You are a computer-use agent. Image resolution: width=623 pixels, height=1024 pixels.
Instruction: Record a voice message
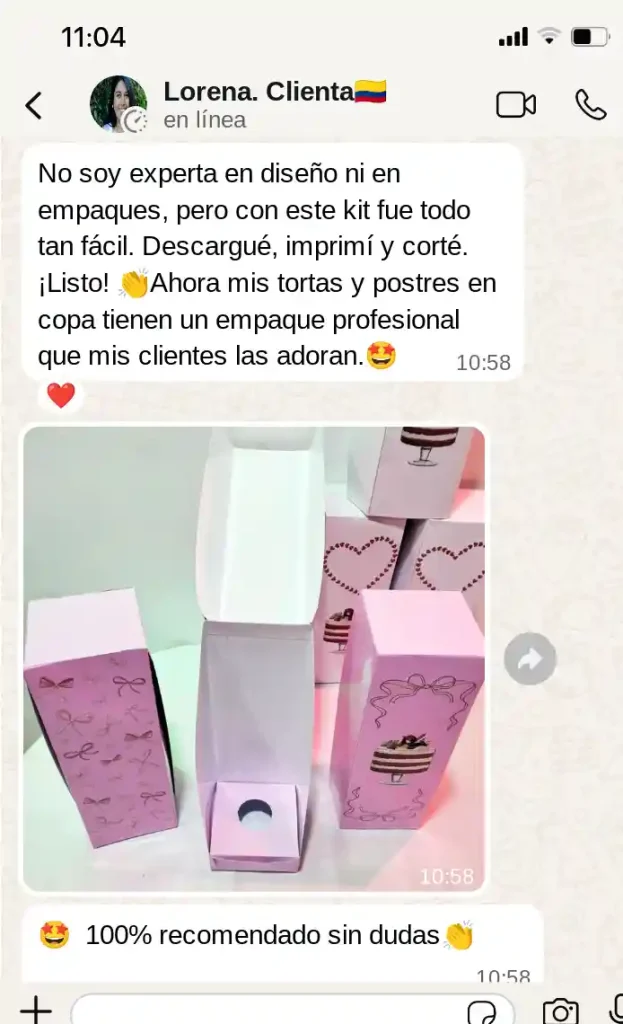coord(615,1008)
